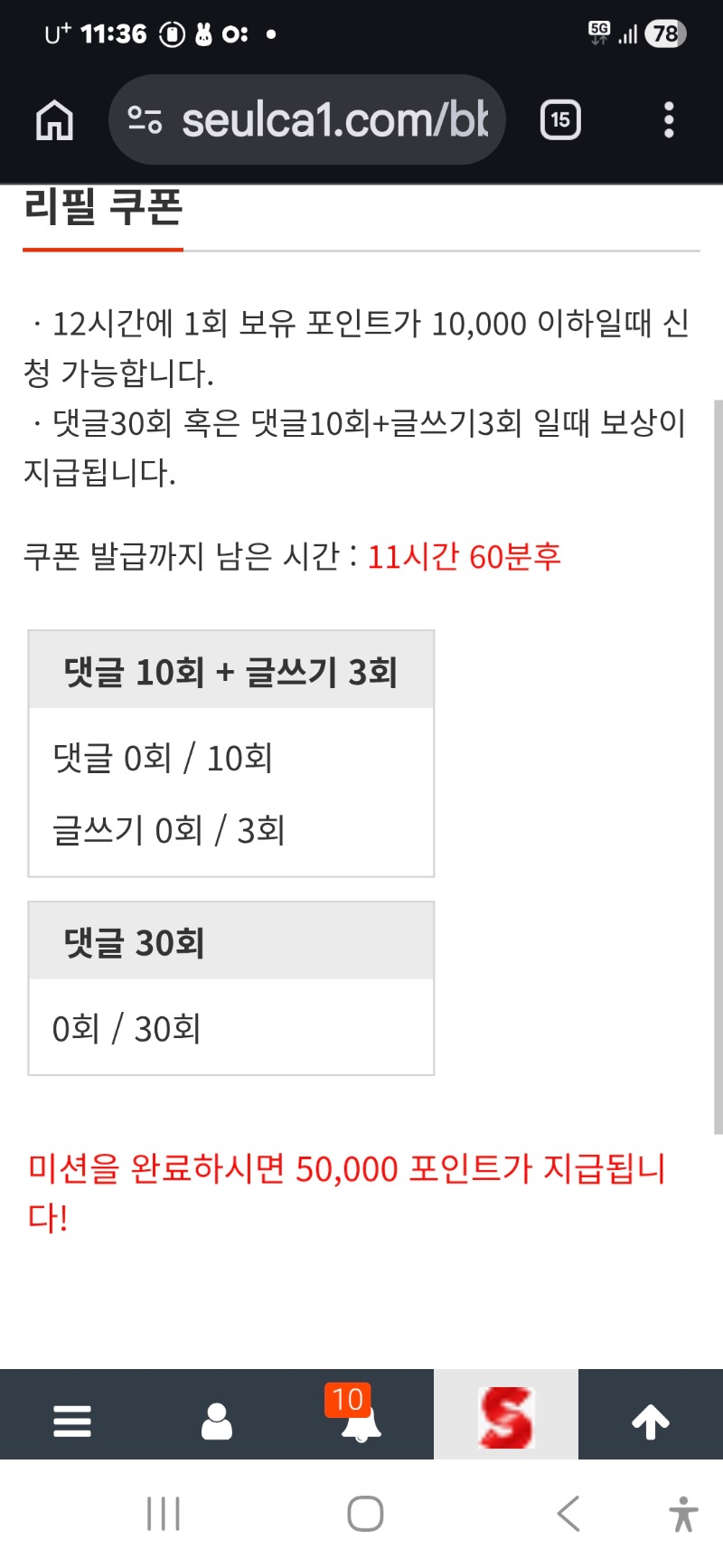Open recent apps from the navigation bar
The width and height of the screenshot is (723, 1568).
(x=164, y=1513)
